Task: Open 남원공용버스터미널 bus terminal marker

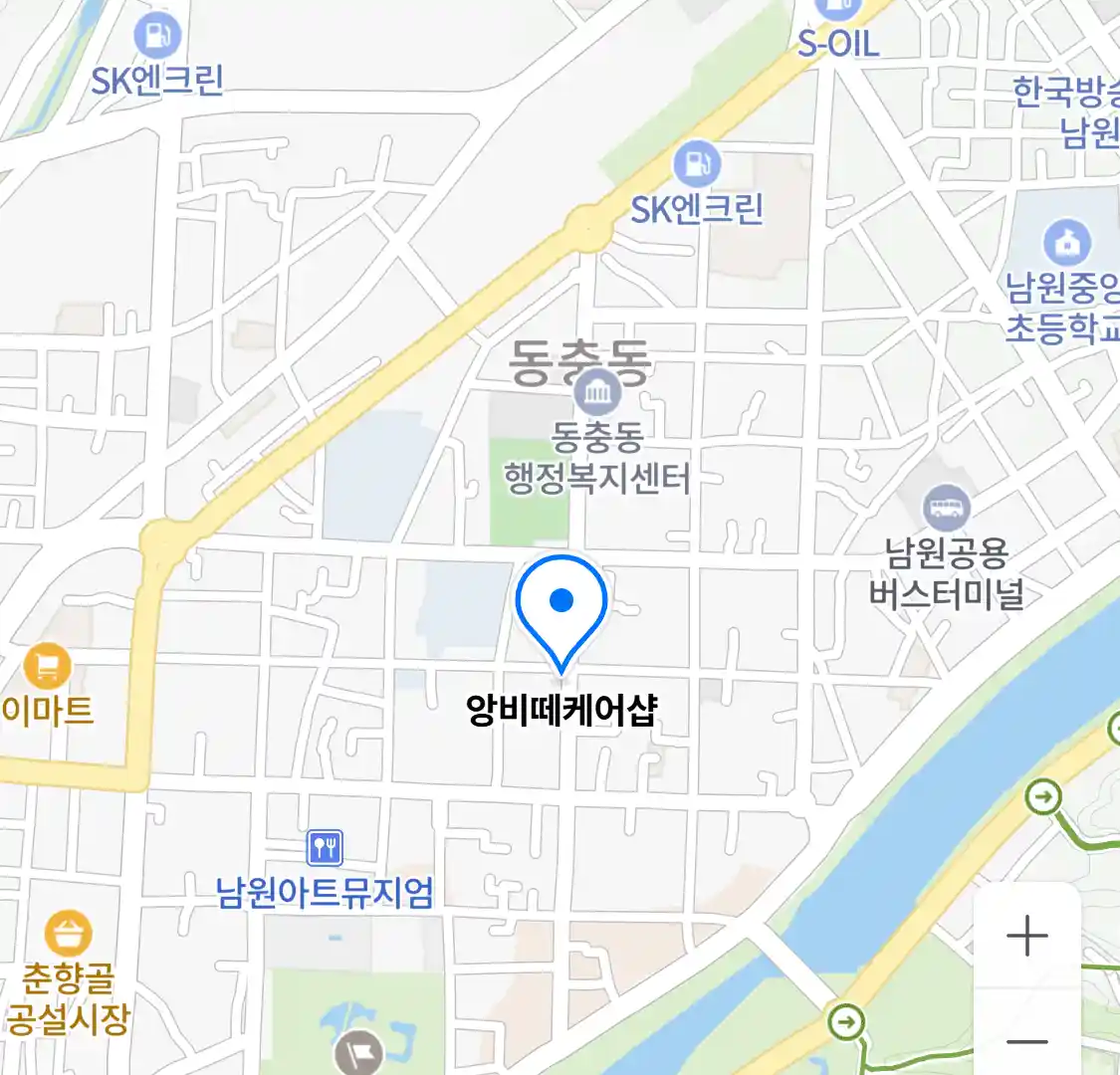Action: point(945,510)
